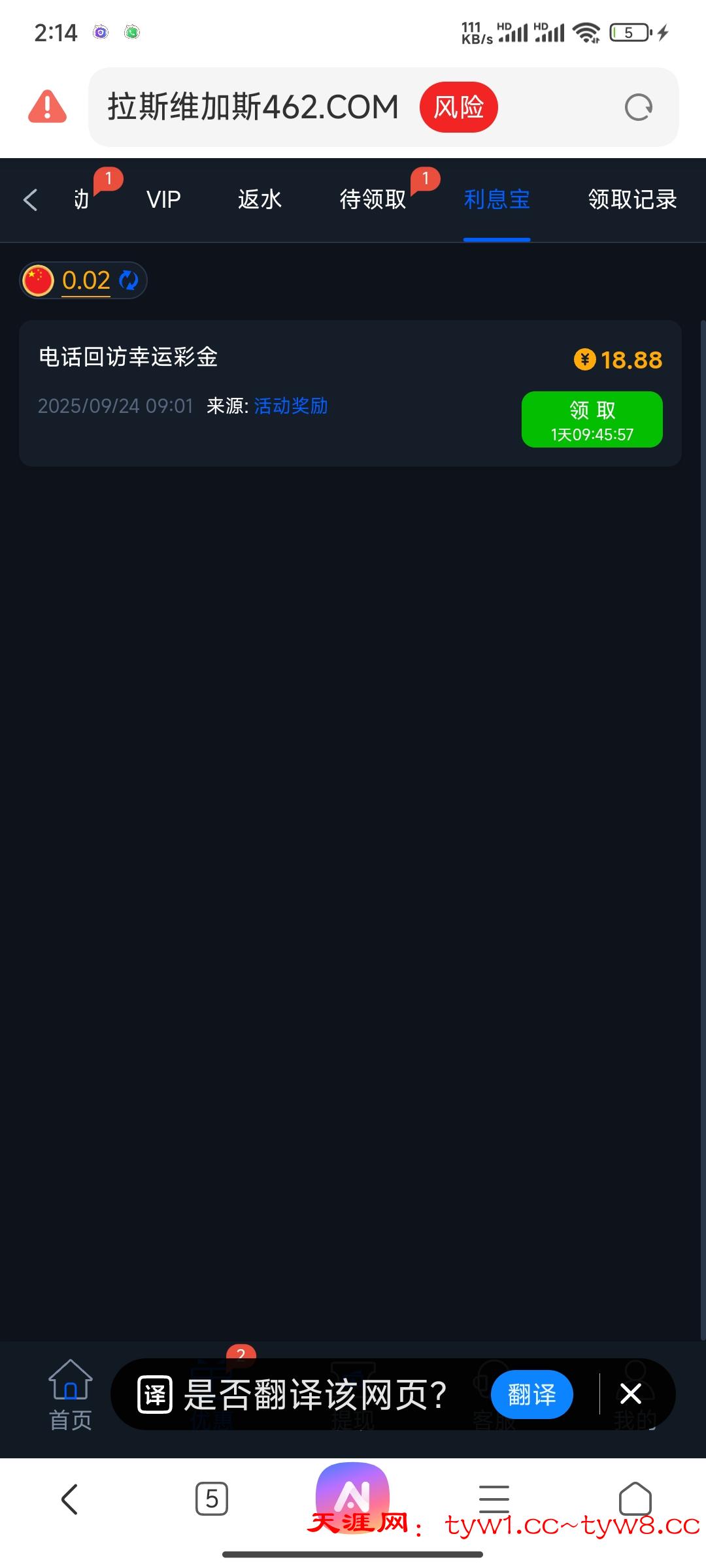706x1568 pixels.
Task: Translate the page with 翻译
Action: [x=531, y=1395]
